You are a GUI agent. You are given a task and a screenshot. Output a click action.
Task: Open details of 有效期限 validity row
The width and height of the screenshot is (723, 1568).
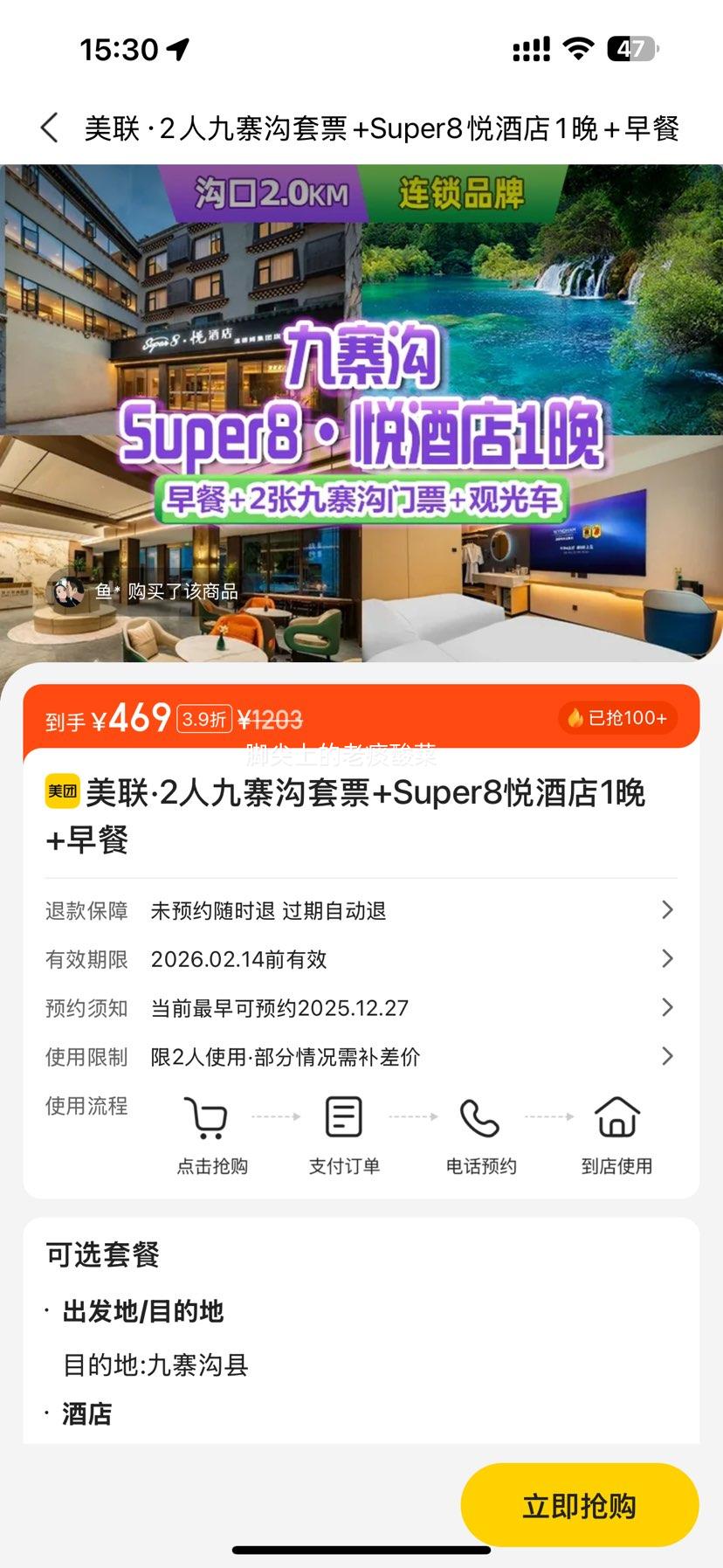click(x=667, y=958)
